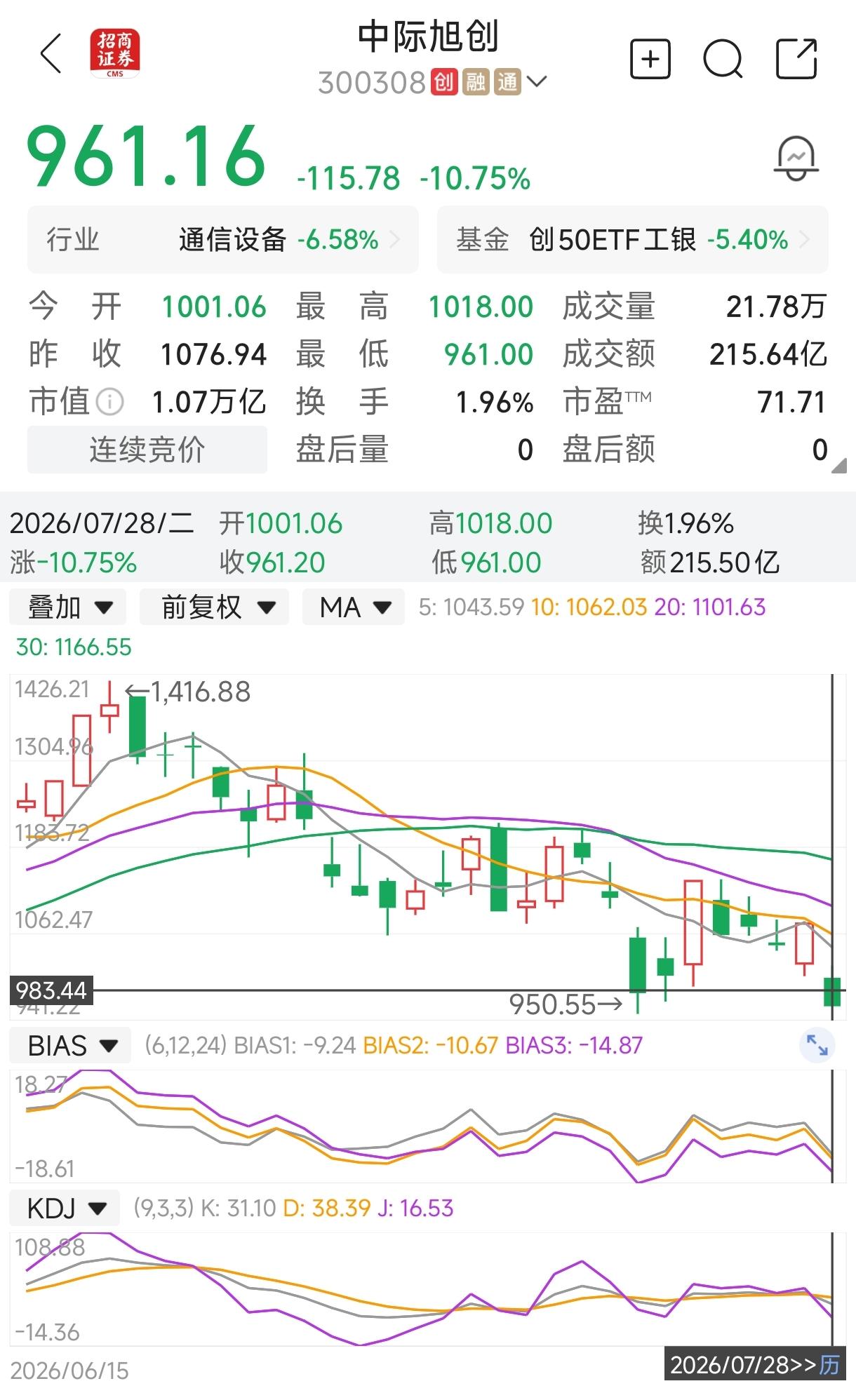This screenshot has width=856, height=1400.
Task: Go back using the arrow
Action: click(51, 53)
